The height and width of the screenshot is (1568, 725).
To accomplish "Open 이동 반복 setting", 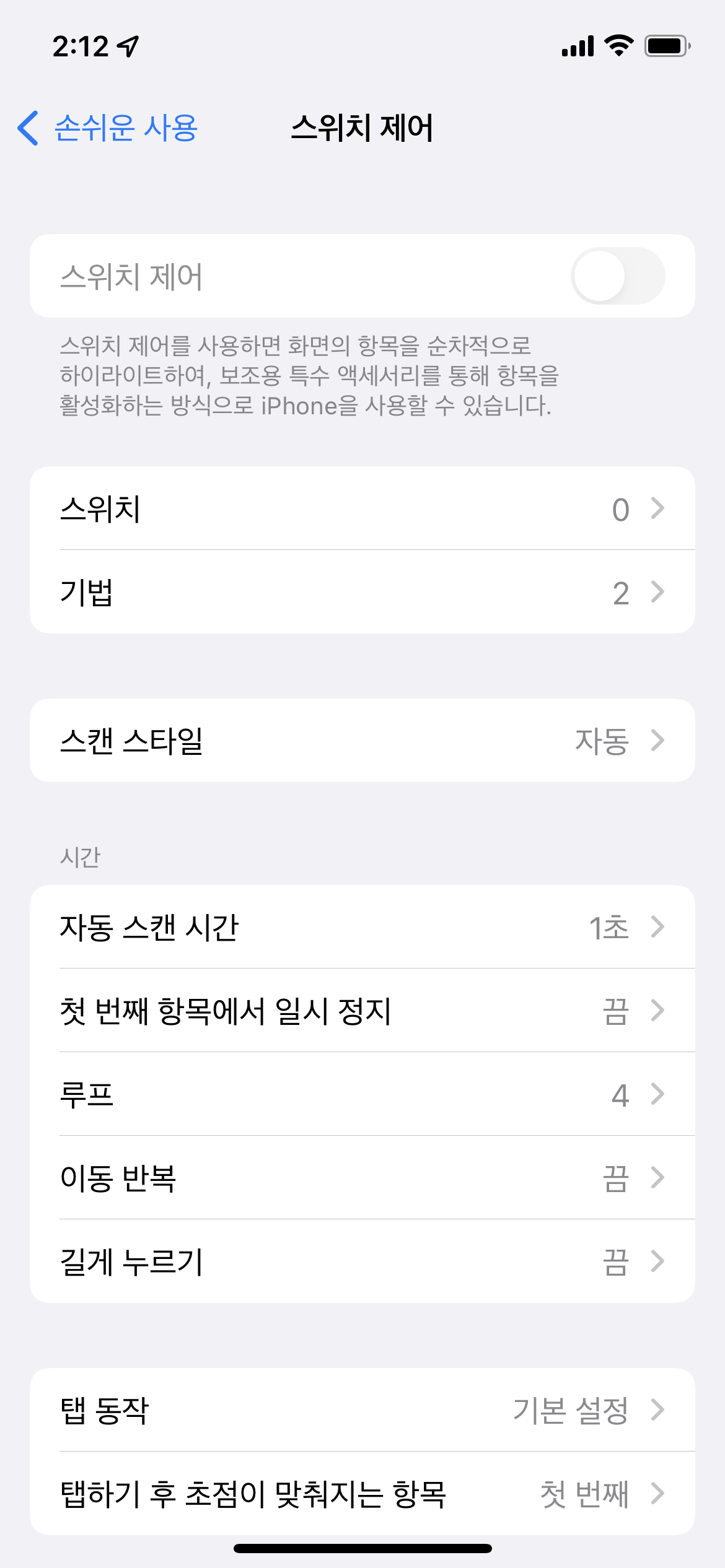I will pyautogui.click(x=362, y=1178).
